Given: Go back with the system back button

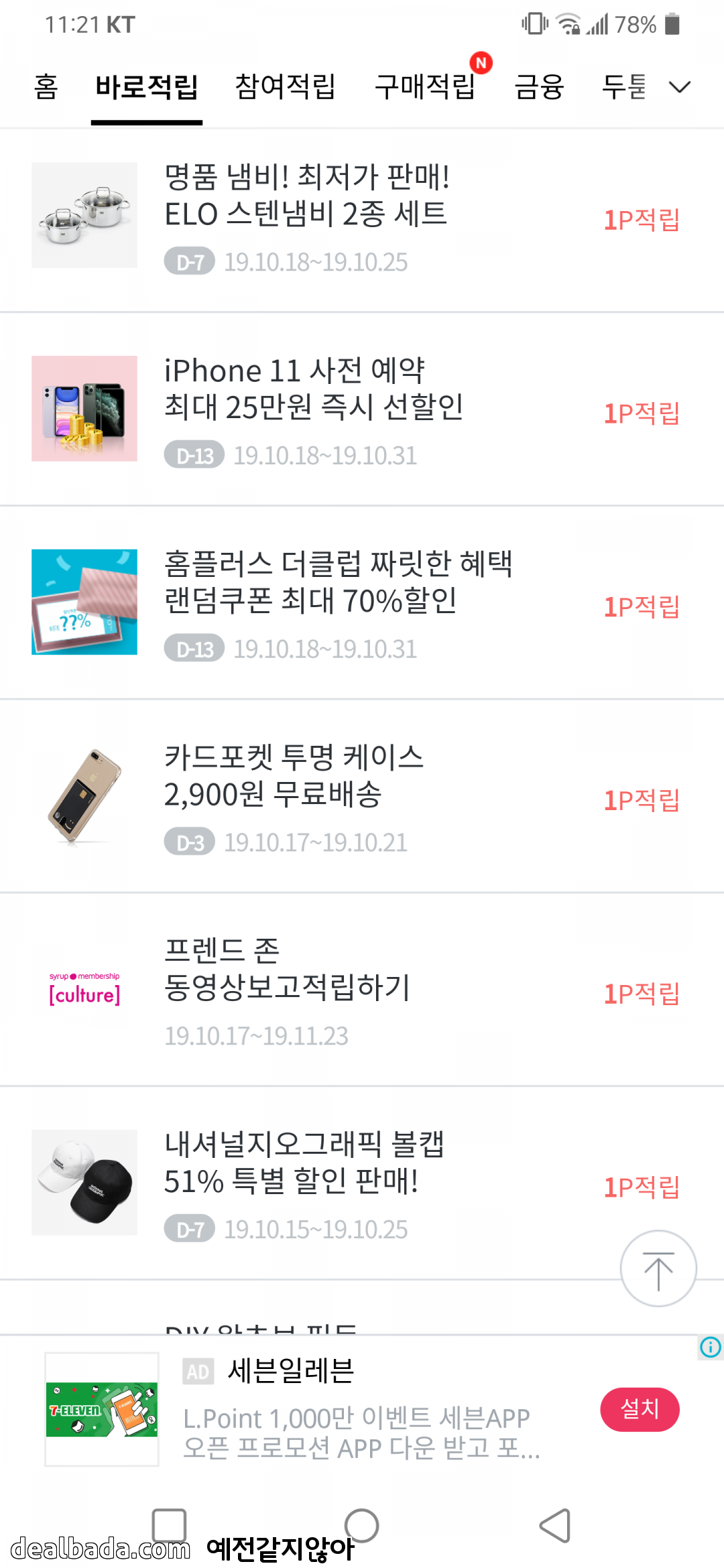Looking at the screenshot, I should coord(555,1526).
